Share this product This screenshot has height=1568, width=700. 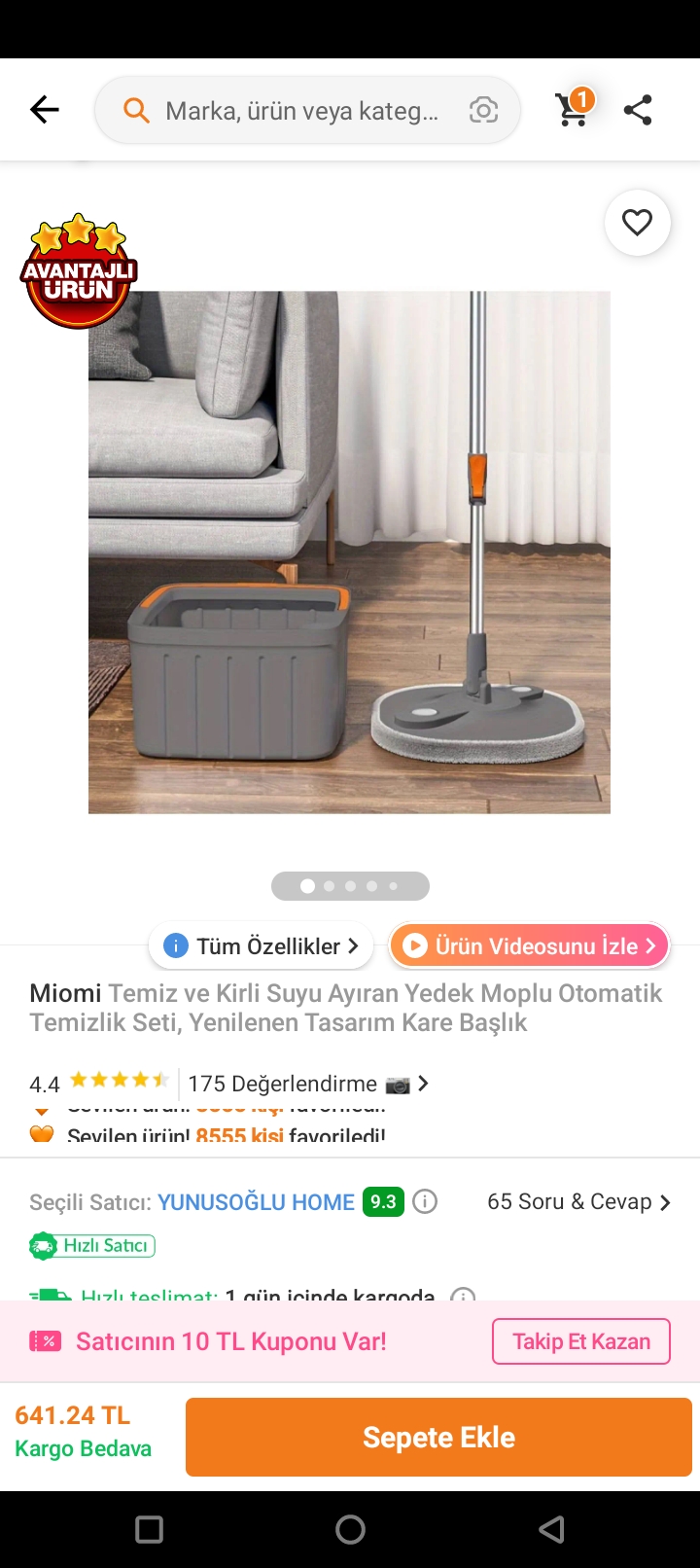coord(638,110)
